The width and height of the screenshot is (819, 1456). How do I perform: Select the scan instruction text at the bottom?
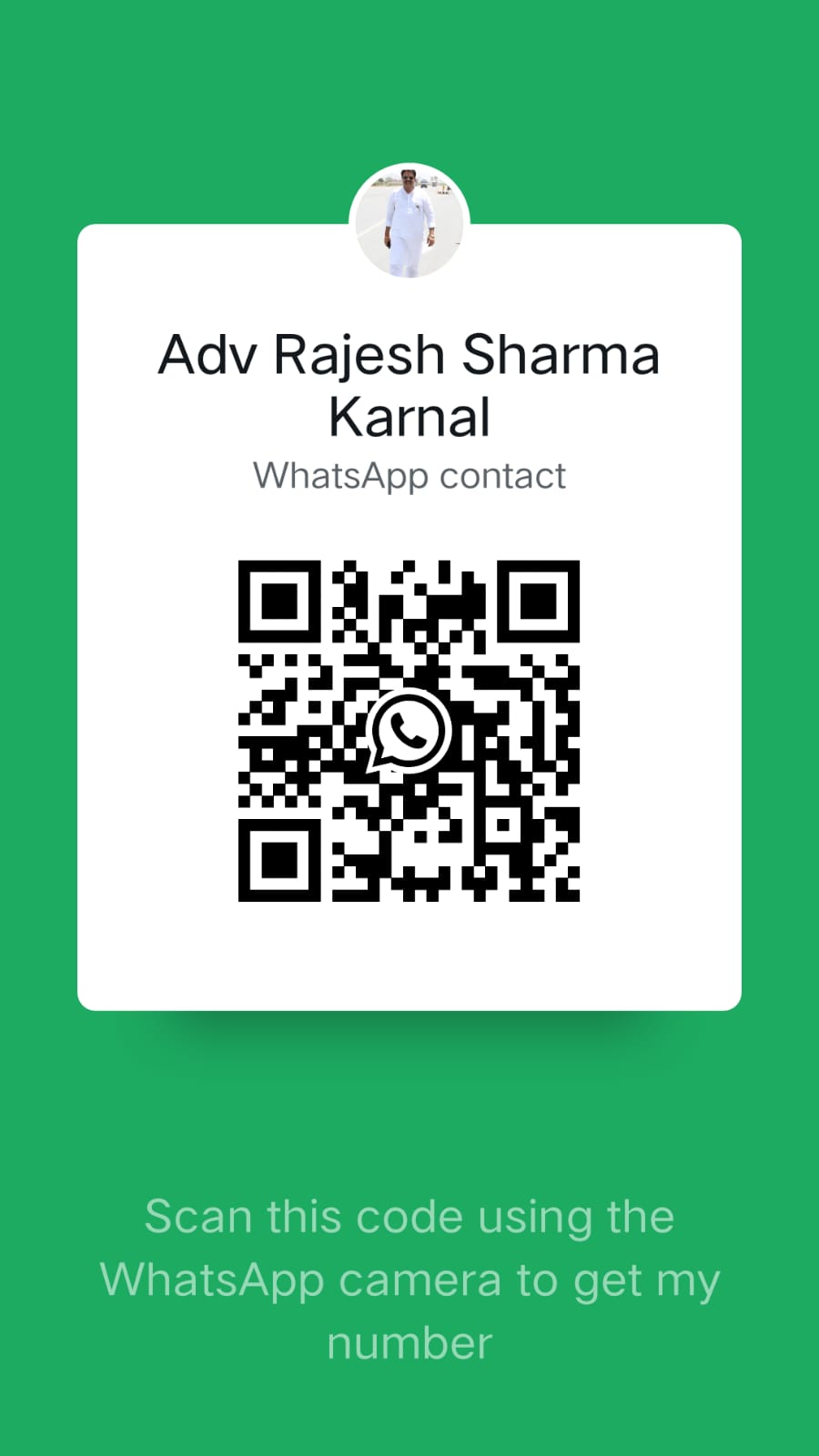click(409, 1279)
